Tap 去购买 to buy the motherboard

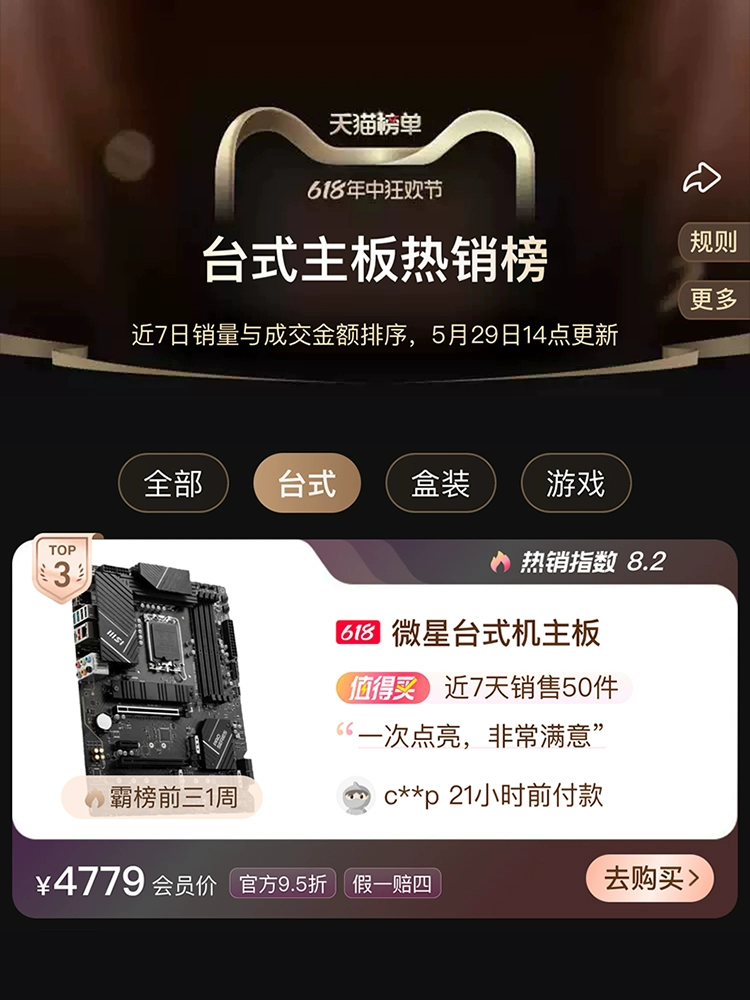[650, 879]
